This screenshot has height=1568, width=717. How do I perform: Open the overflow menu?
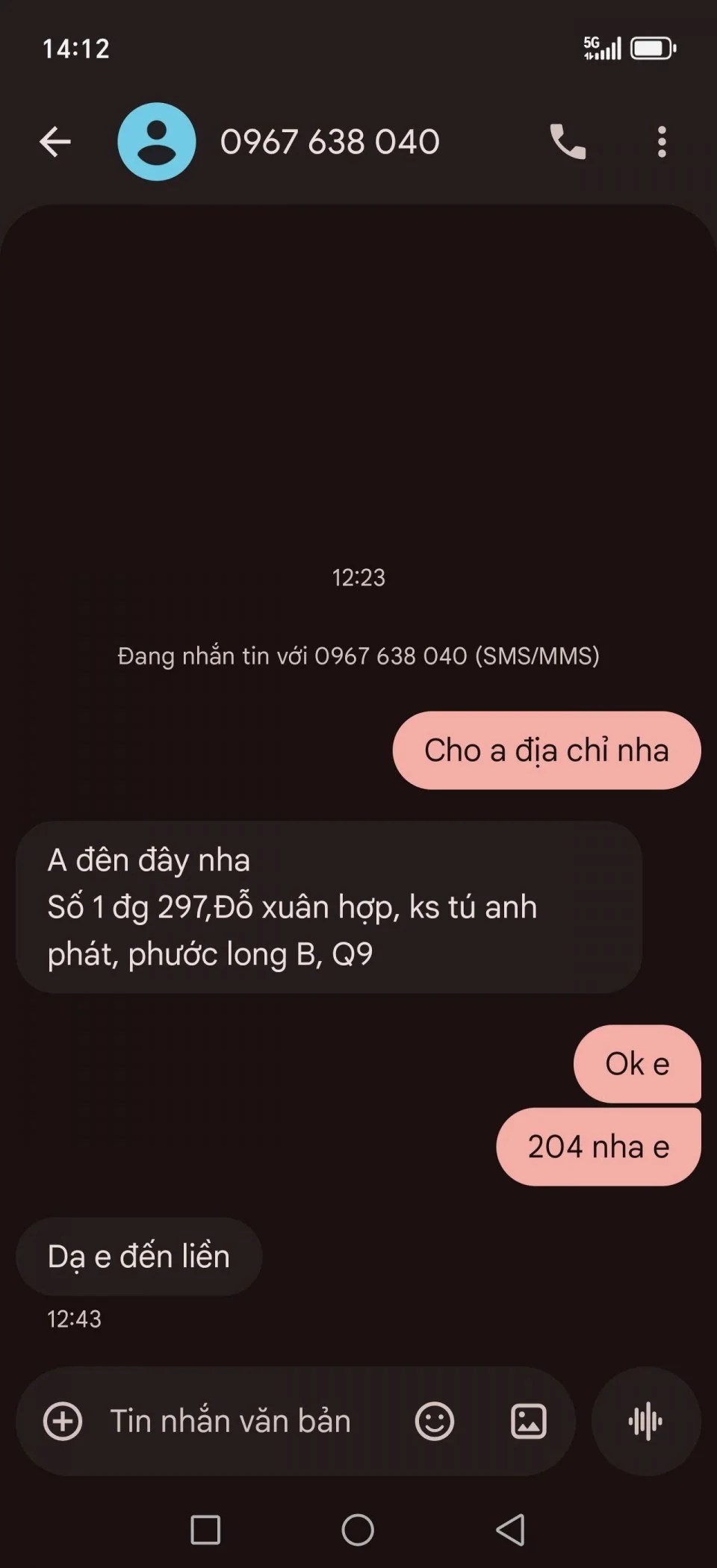(x=662, y=142)
